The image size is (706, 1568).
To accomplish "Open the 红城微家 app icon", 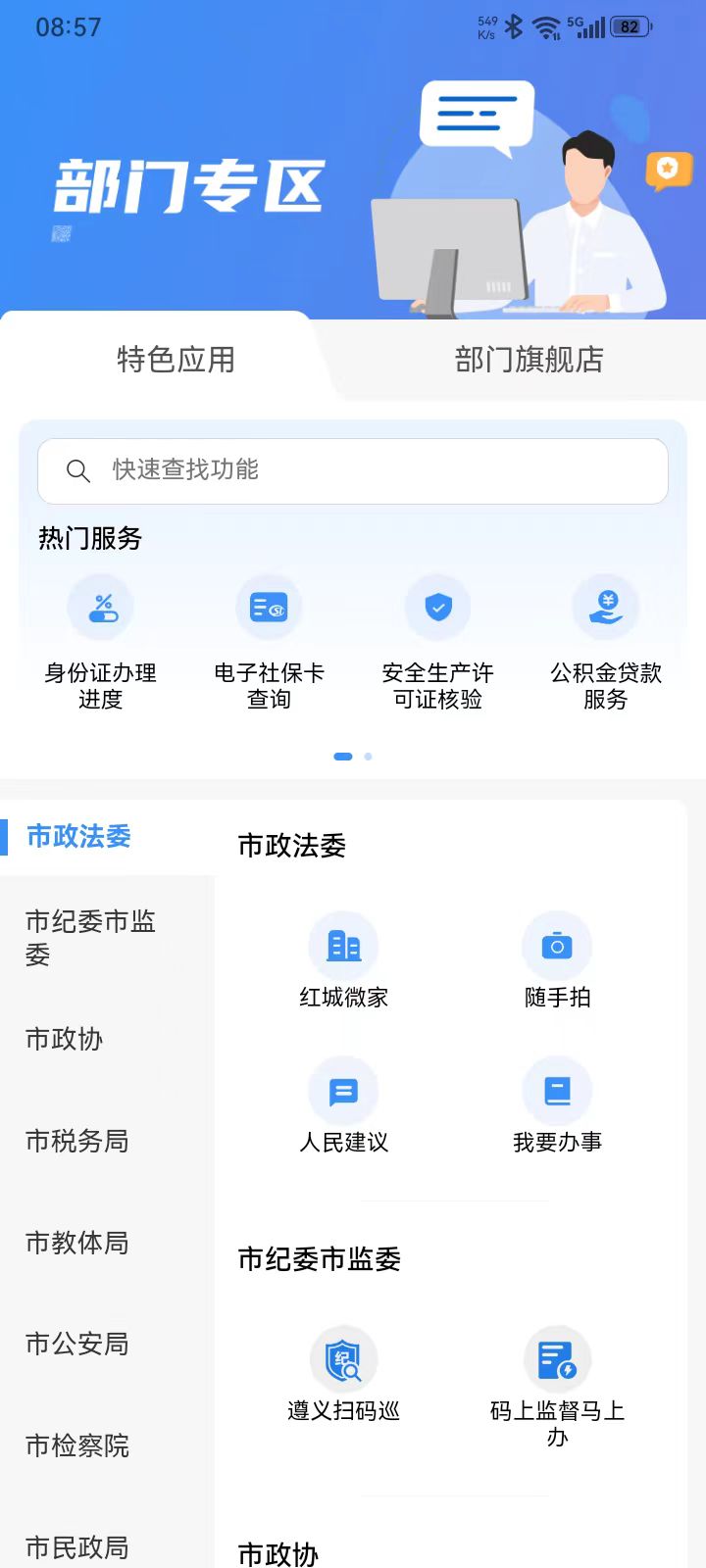I will 342,945.
